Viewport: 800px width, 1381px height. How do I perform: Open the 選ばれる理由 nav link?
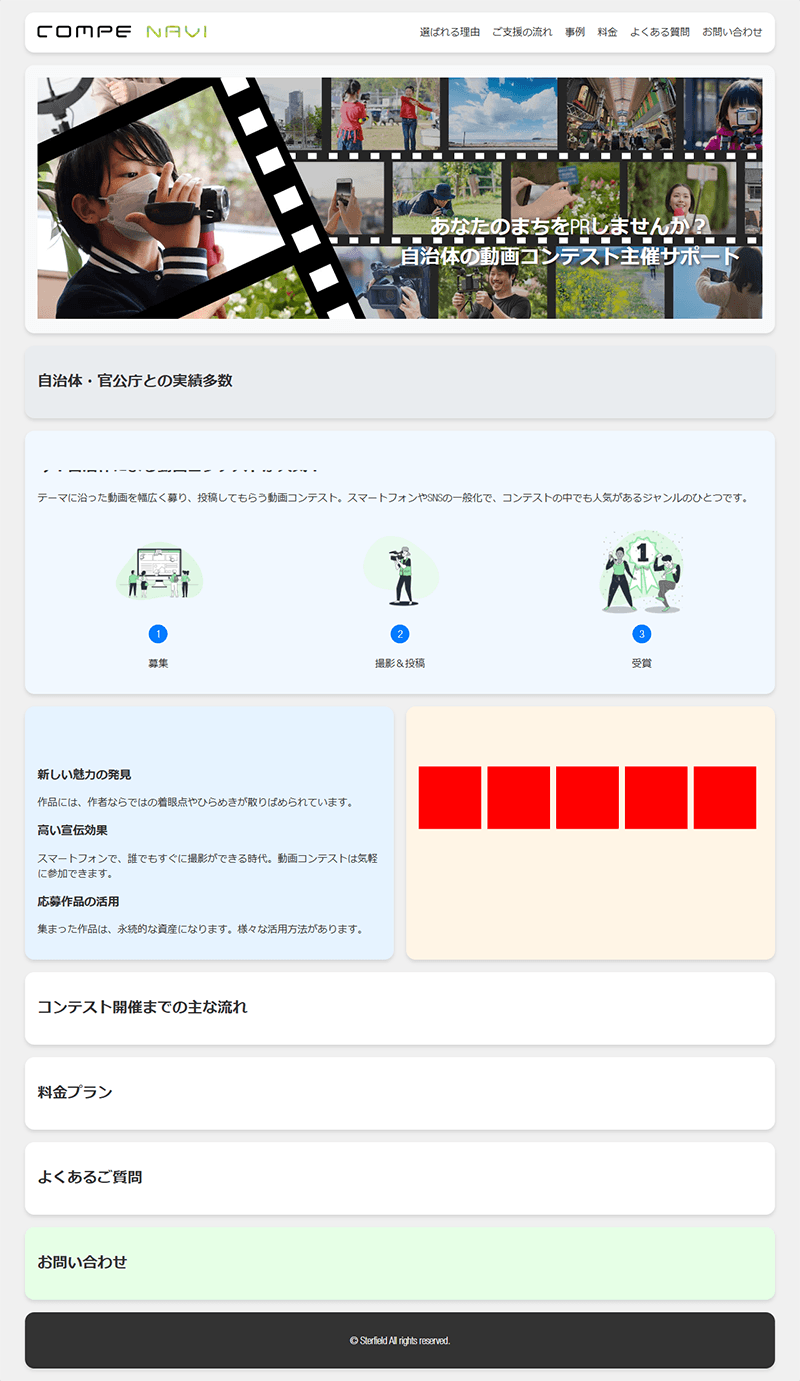click(449, 32)
